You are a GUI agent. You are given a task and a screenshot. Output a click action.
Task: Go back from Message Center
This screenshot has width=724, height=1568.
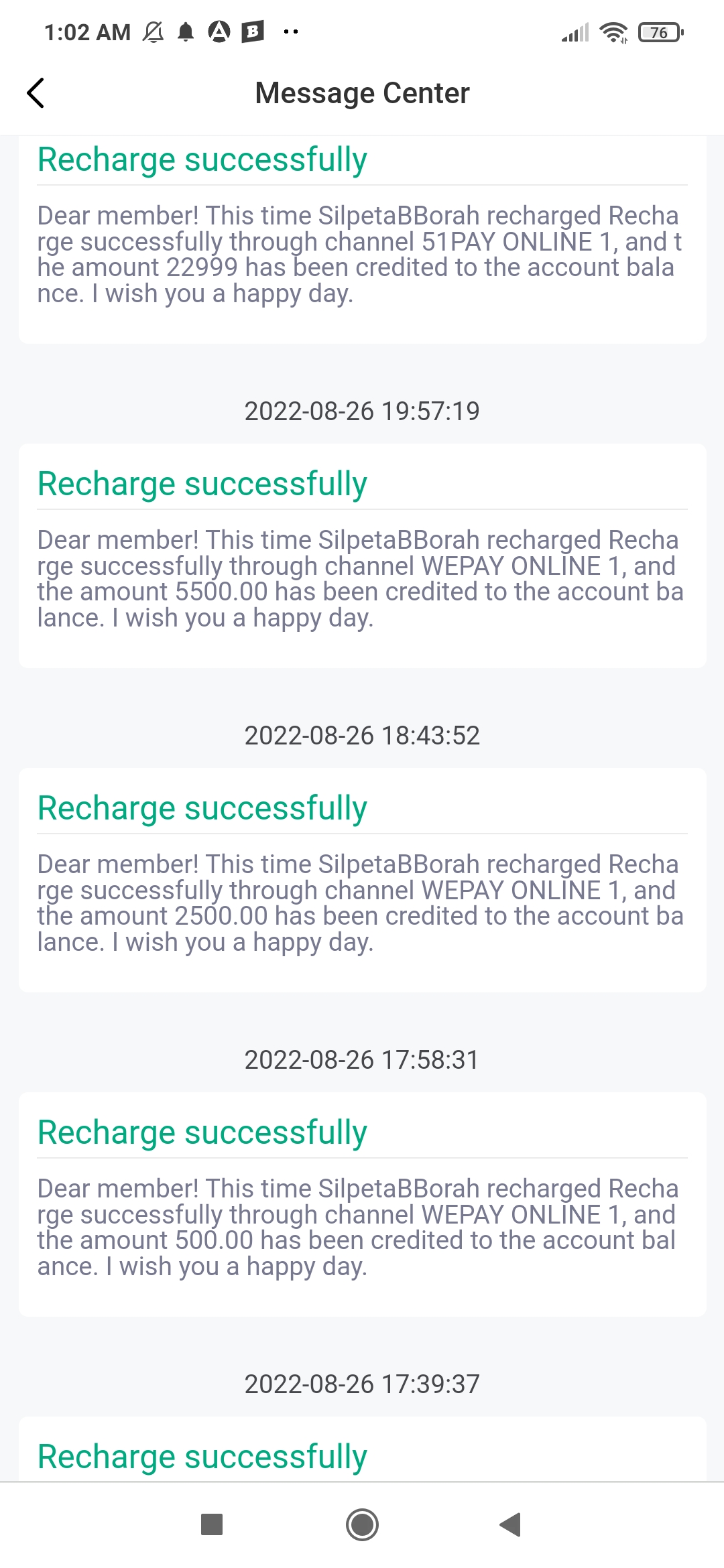[x=36, y=93]
